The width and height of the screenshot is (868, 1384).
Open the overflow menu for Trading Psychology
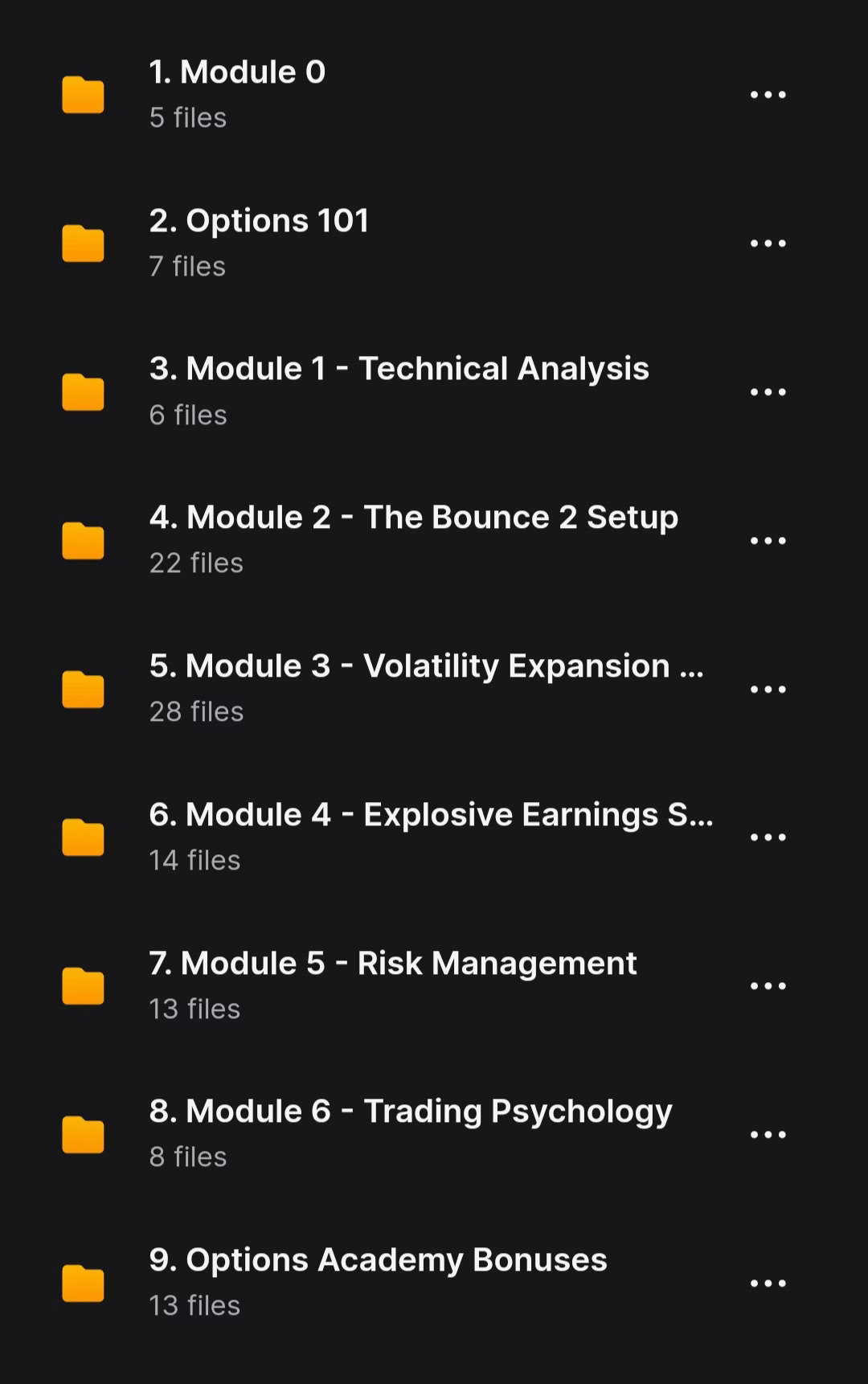[768, 1135]
